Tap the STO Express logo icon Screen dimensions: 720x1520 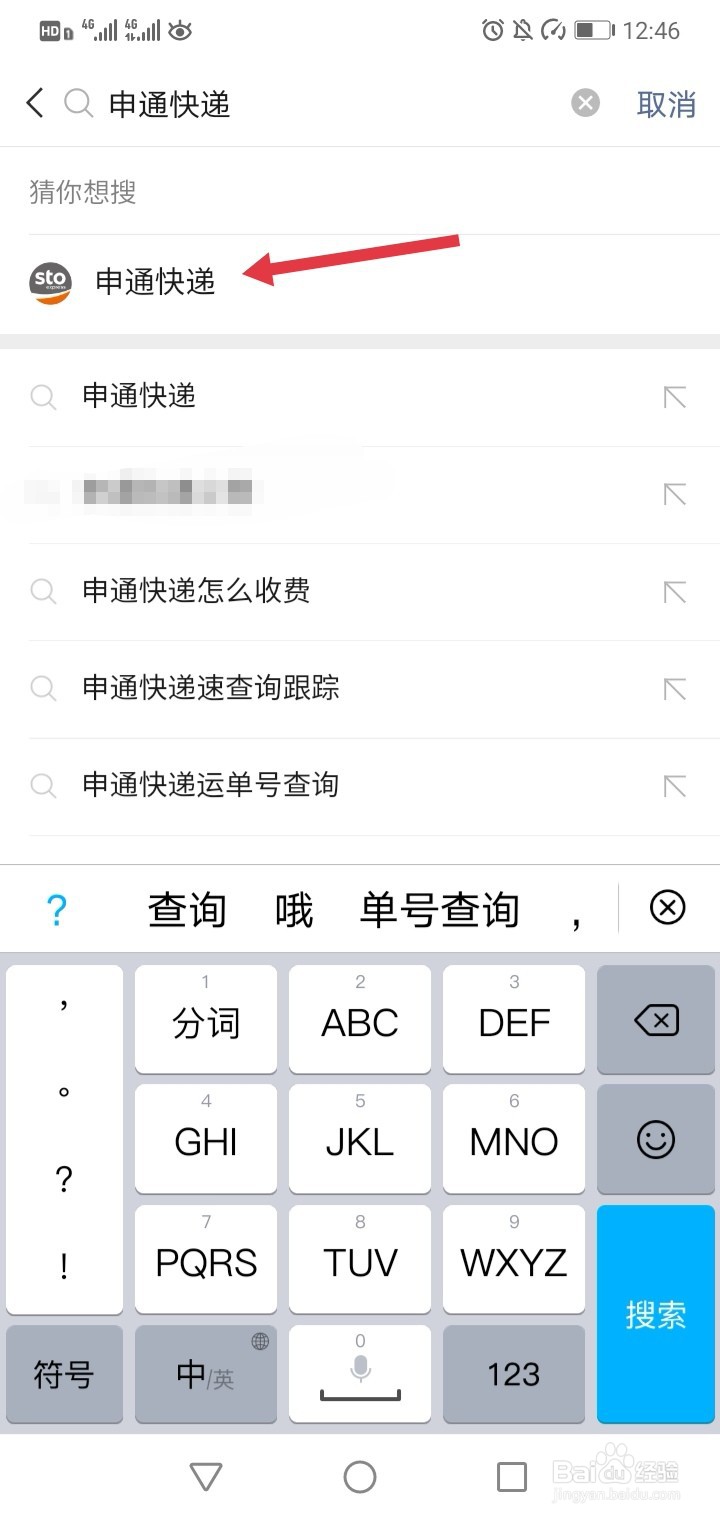(x=49, y=283)
